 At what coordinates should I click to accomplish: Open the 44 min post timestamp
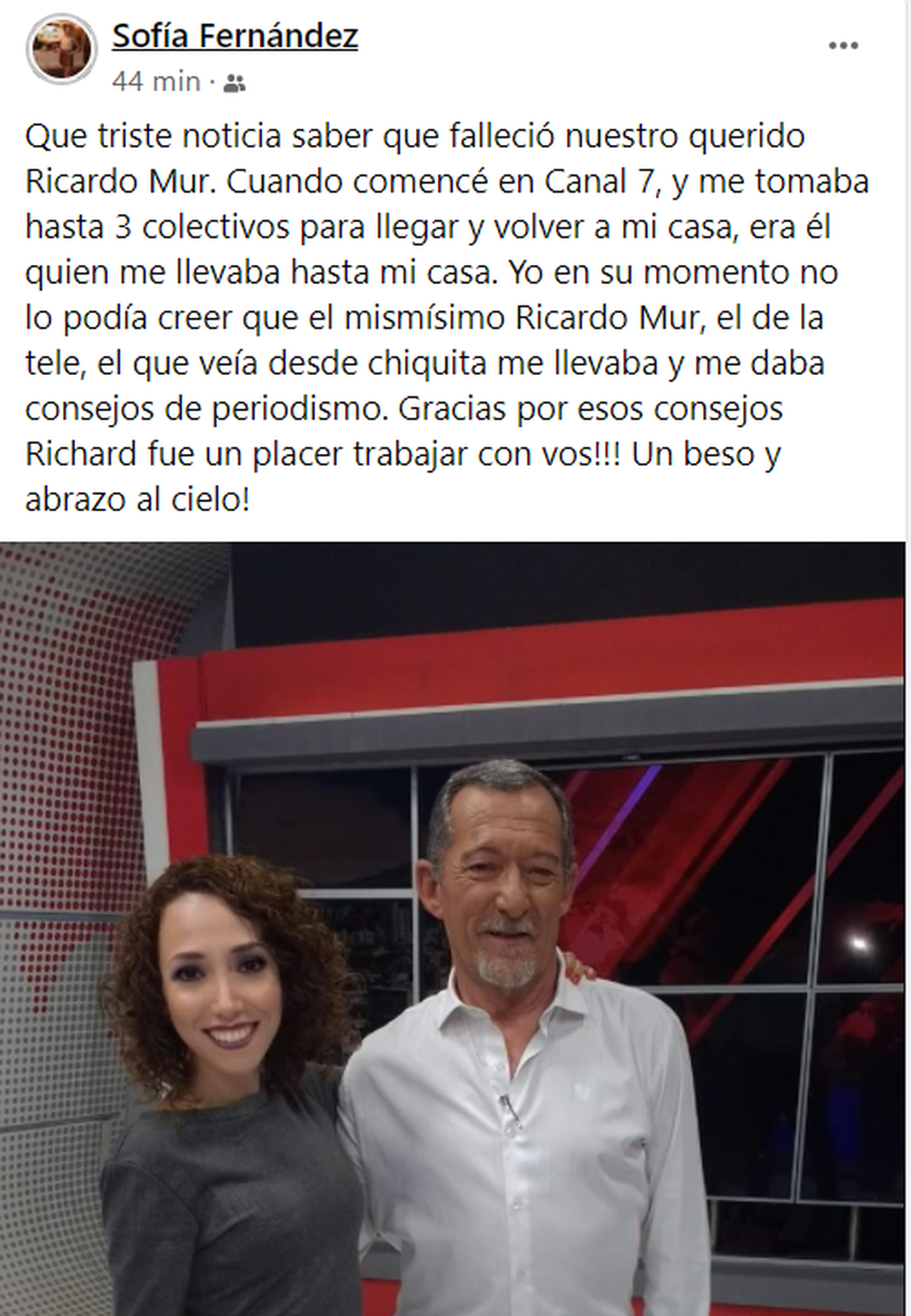(x=156, y=81)
